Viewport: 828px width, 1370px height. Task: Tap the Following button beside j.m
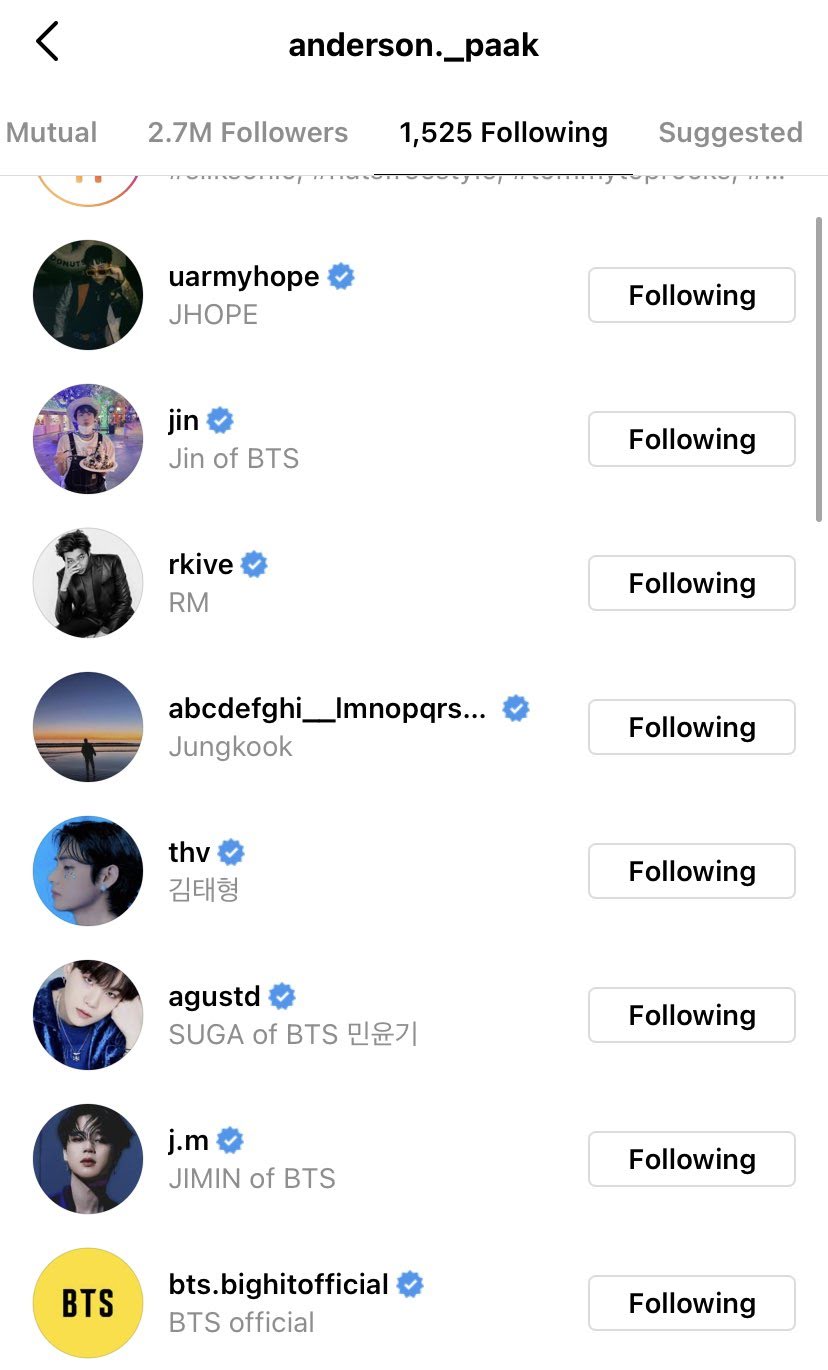(x=691, y=1159)
